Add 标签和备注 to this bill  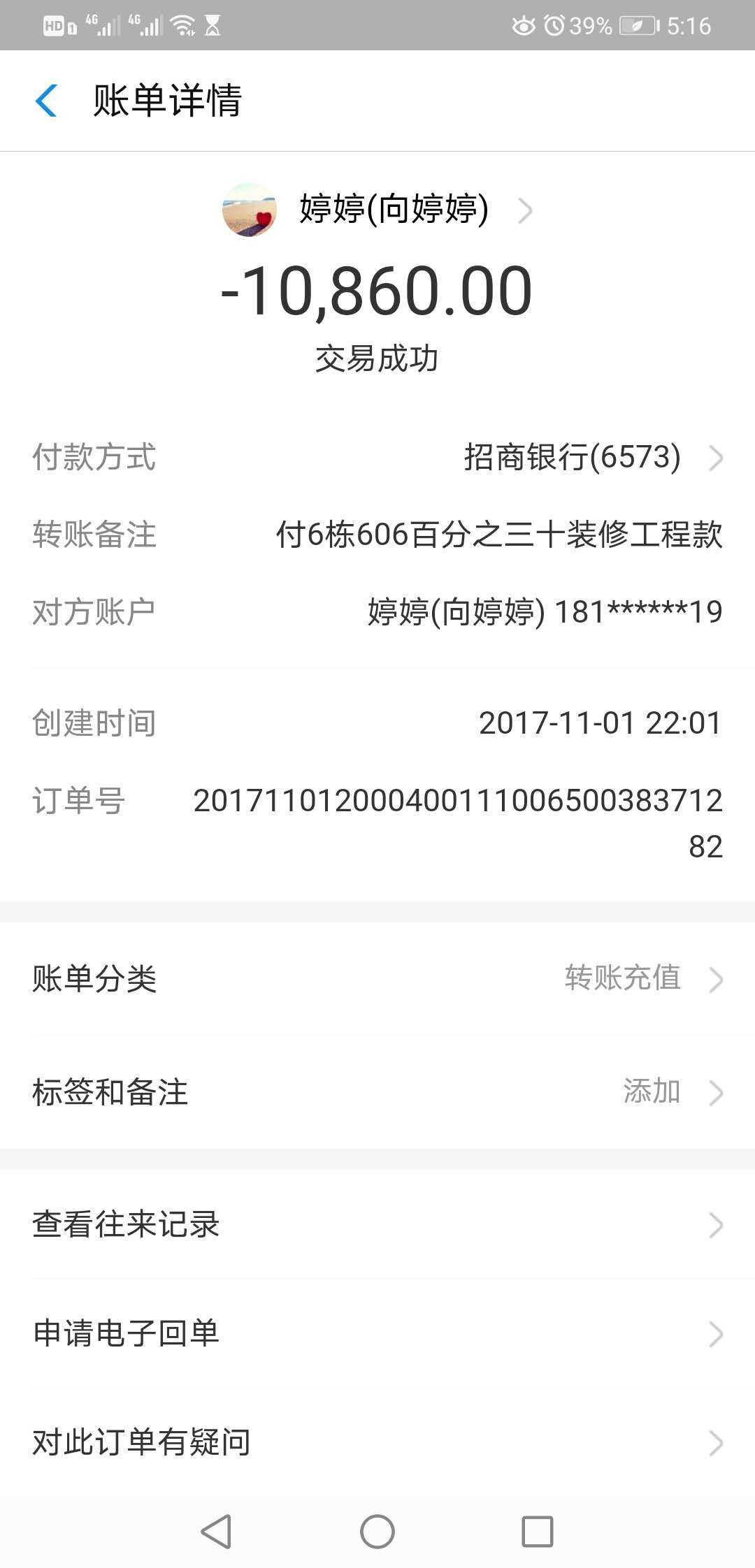point(377,1091)
